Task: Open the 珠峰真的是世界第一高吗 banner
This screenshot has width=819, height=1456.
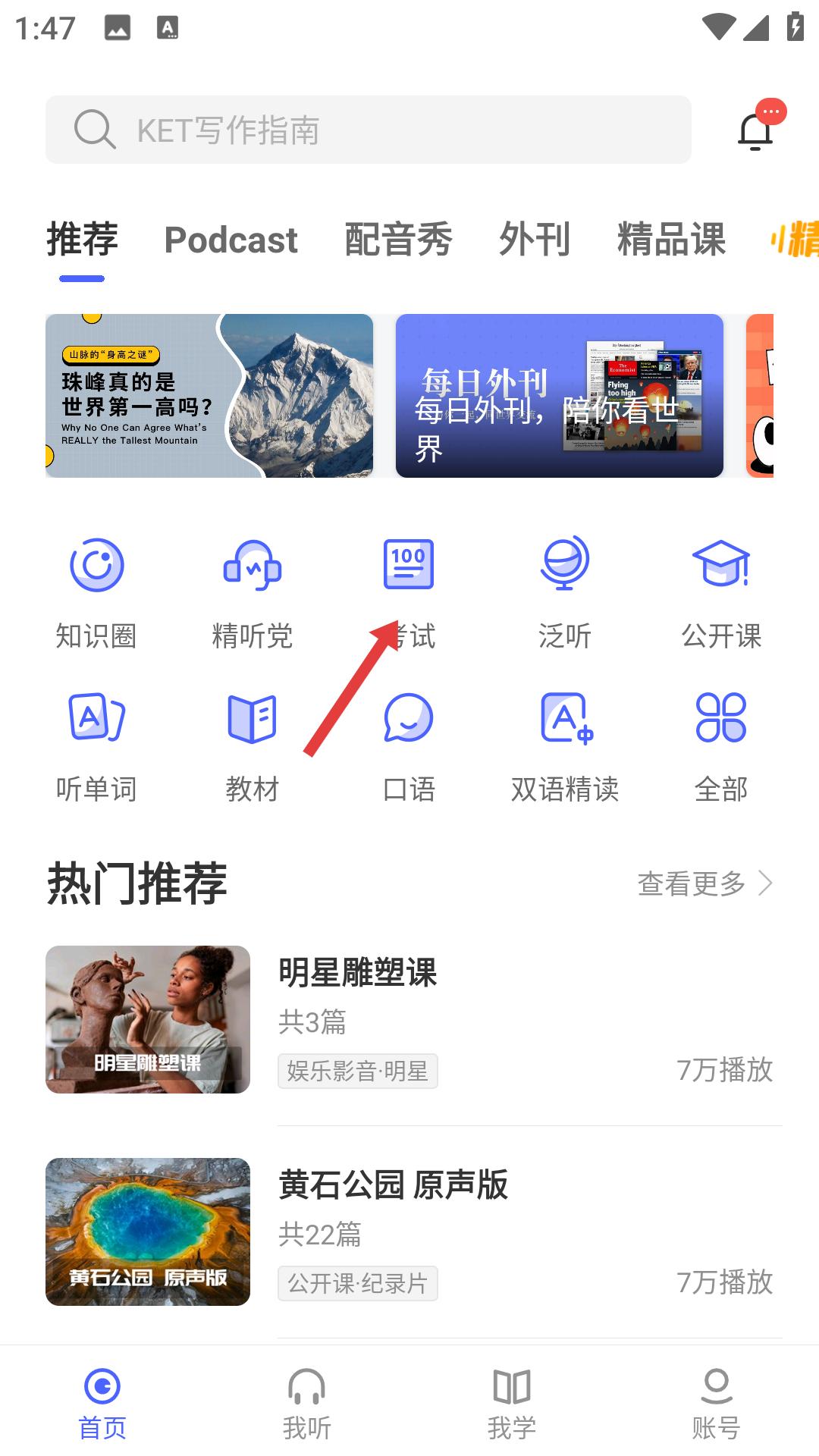Action: (209, 396)
